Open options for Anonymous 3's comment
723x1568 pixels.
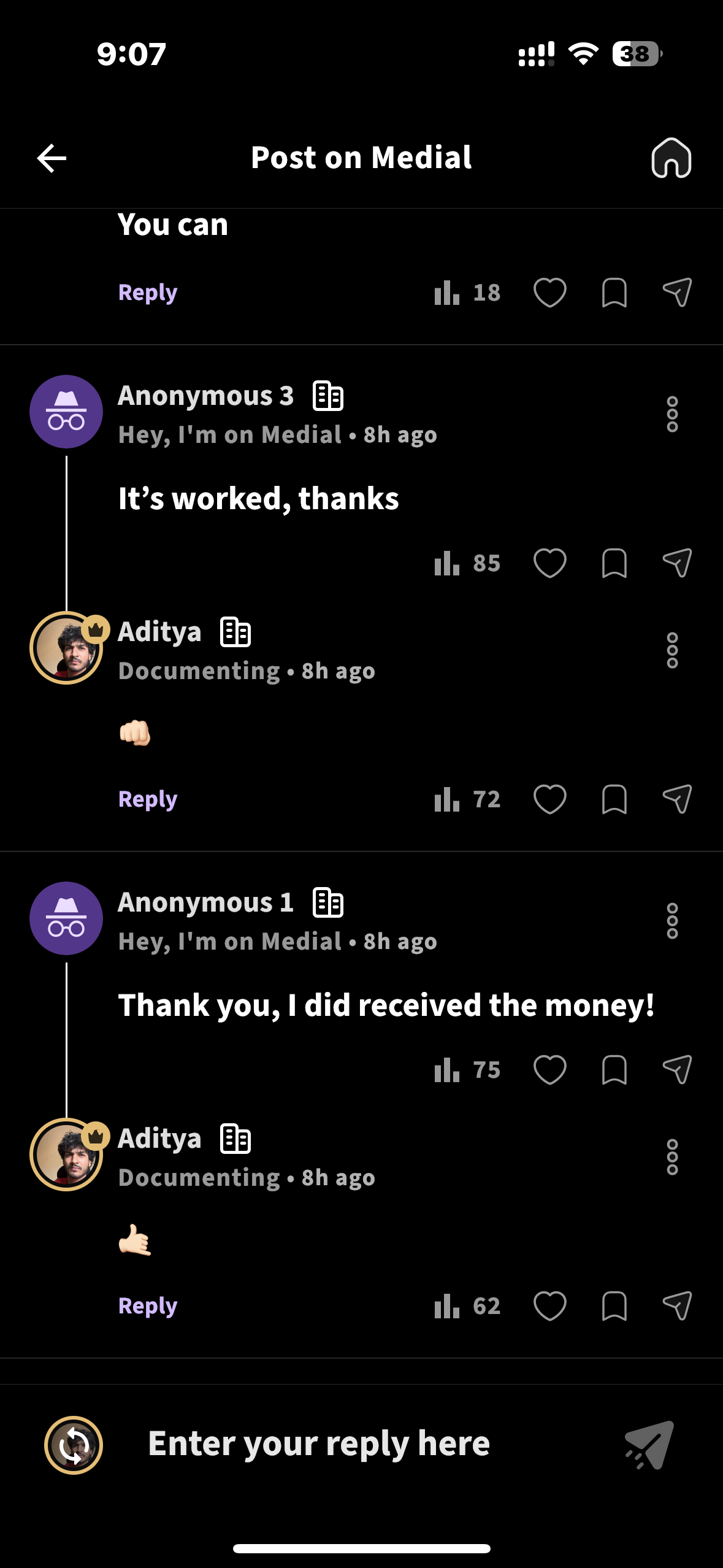coord(672,414)
